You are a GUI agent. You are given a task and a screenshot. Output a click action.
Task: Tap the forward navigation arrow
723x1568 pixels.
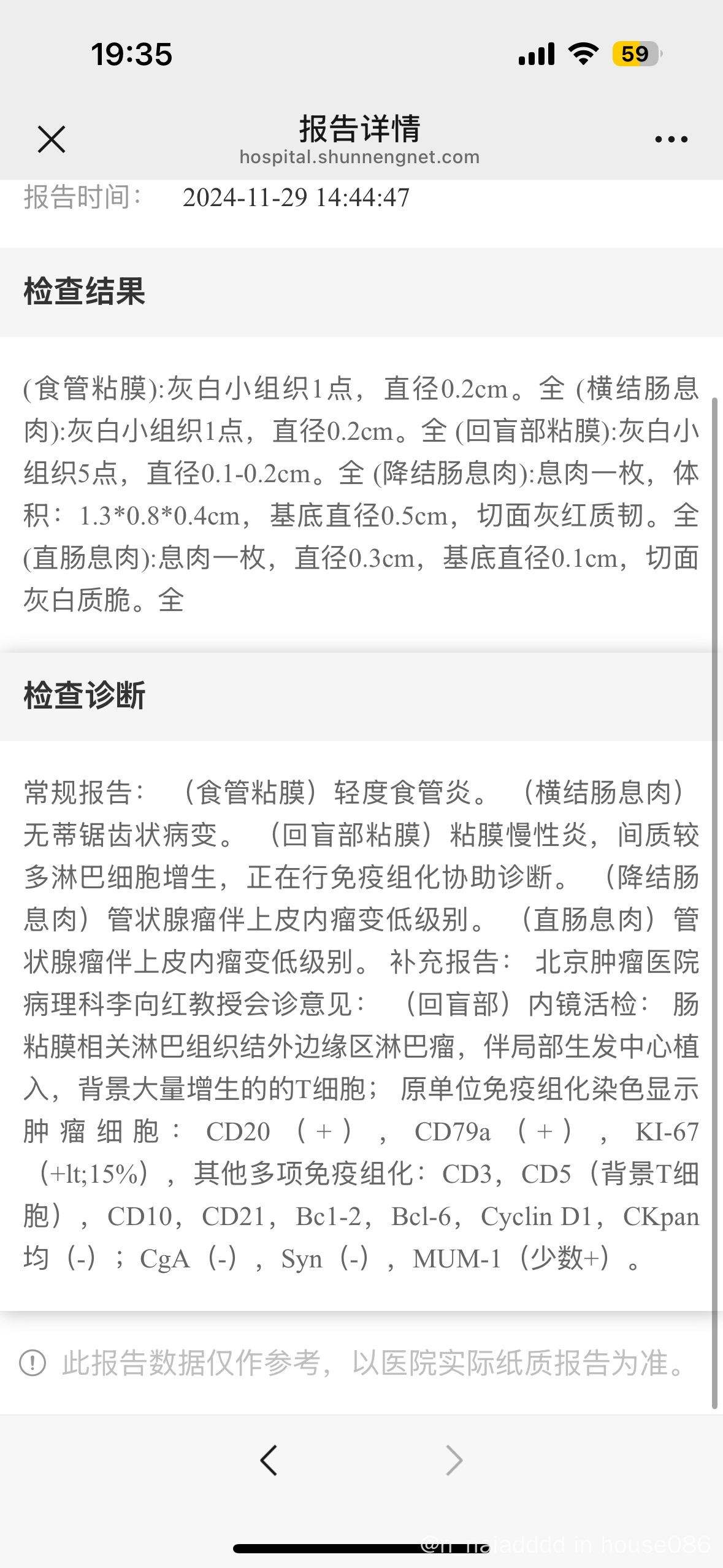[x=454, y=1460]
